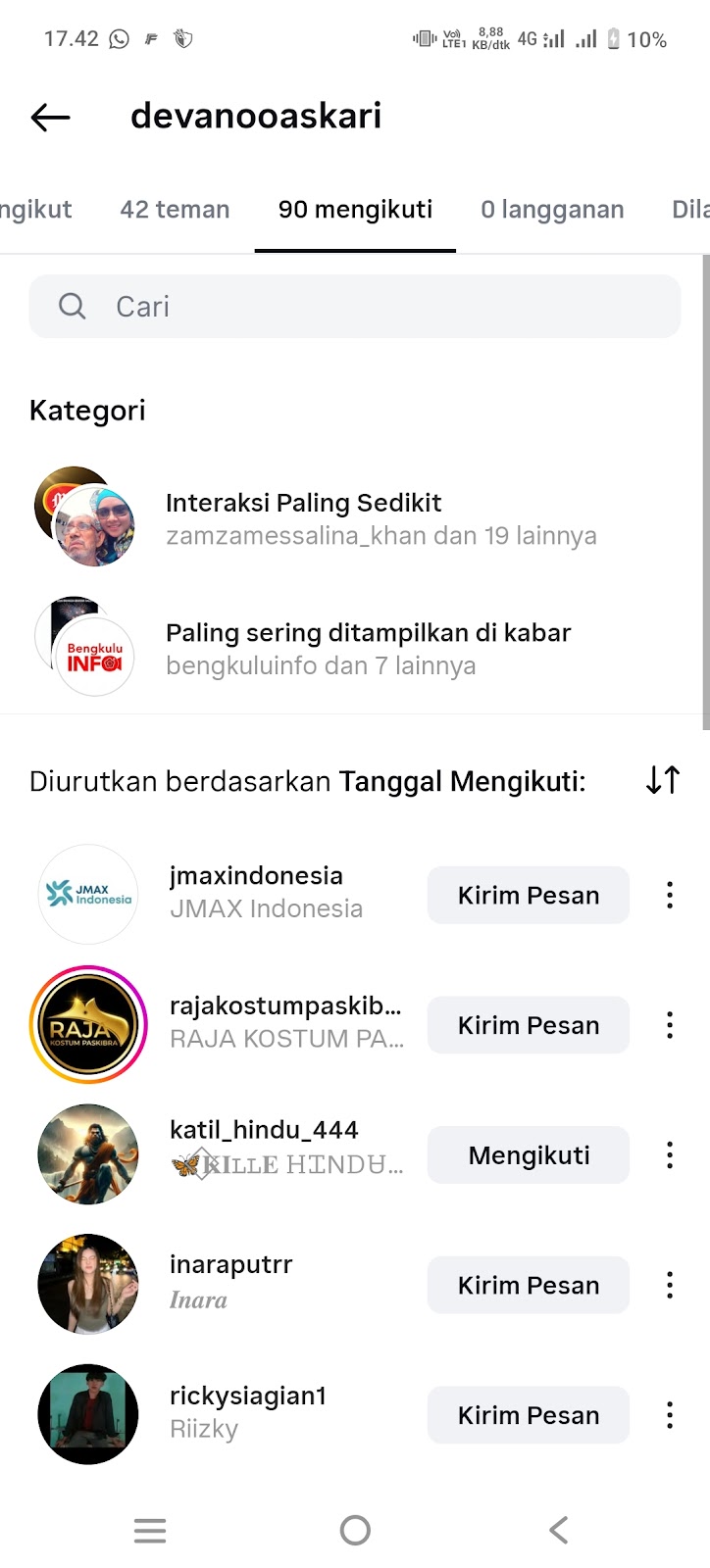Viewport: 710px width, 1568px height.
Task: Open the three-dot menu for inaraputrr
Action: pos(670,1285)
